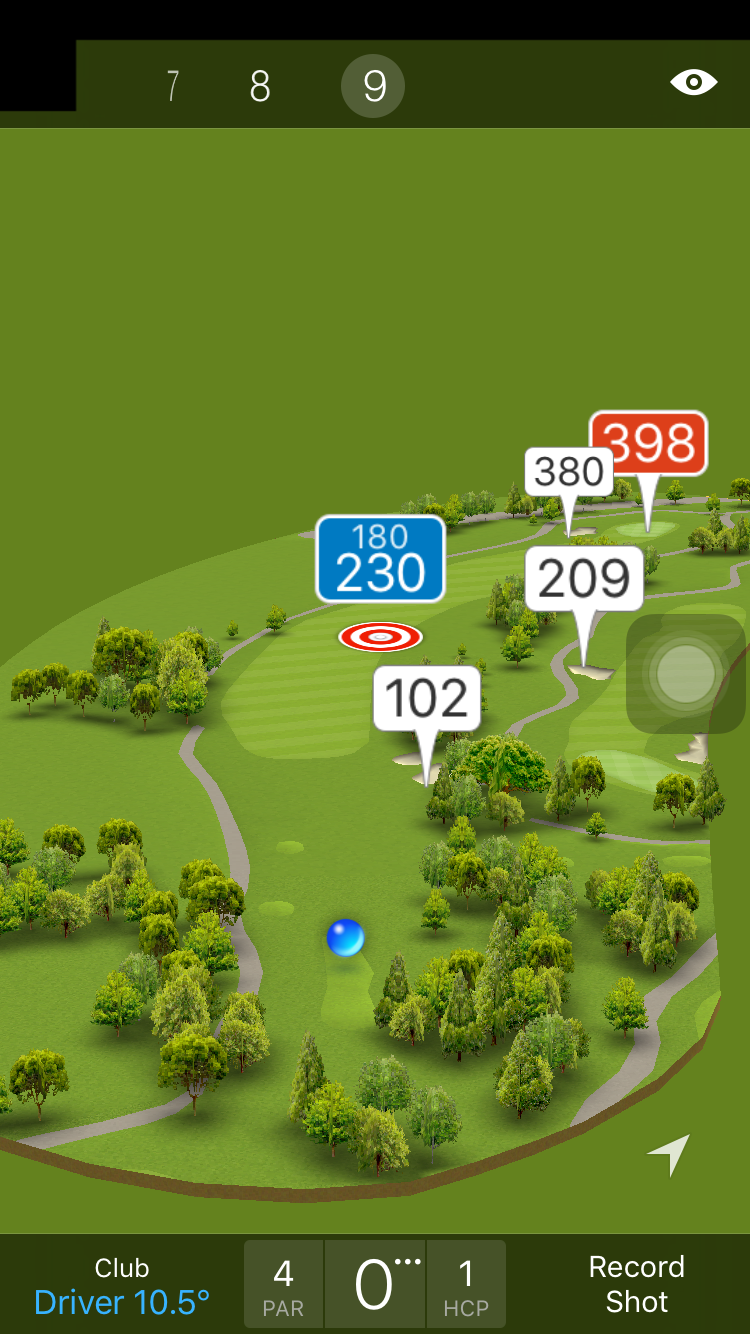Open the score entry showing 0
The height and width of the screenshot is (1334, 750).
click(x=375, y=1285)
